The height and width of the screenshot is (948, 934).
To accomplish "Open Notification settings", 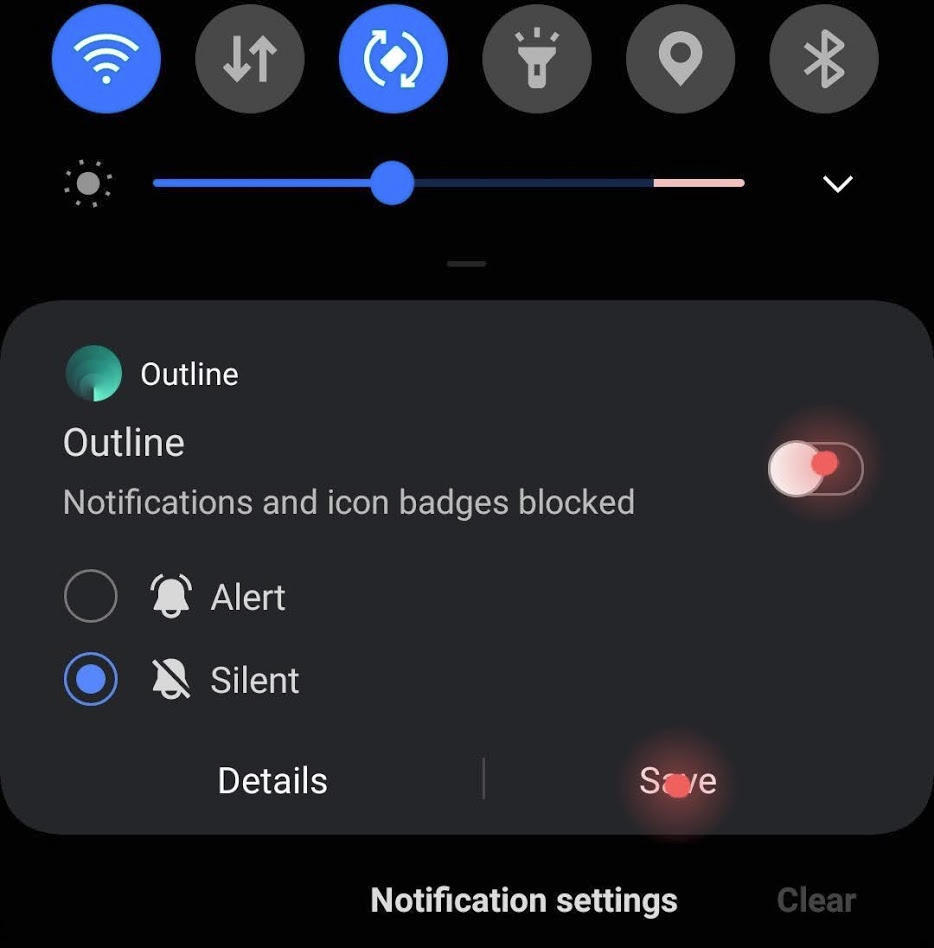I will tap(523, 900).
